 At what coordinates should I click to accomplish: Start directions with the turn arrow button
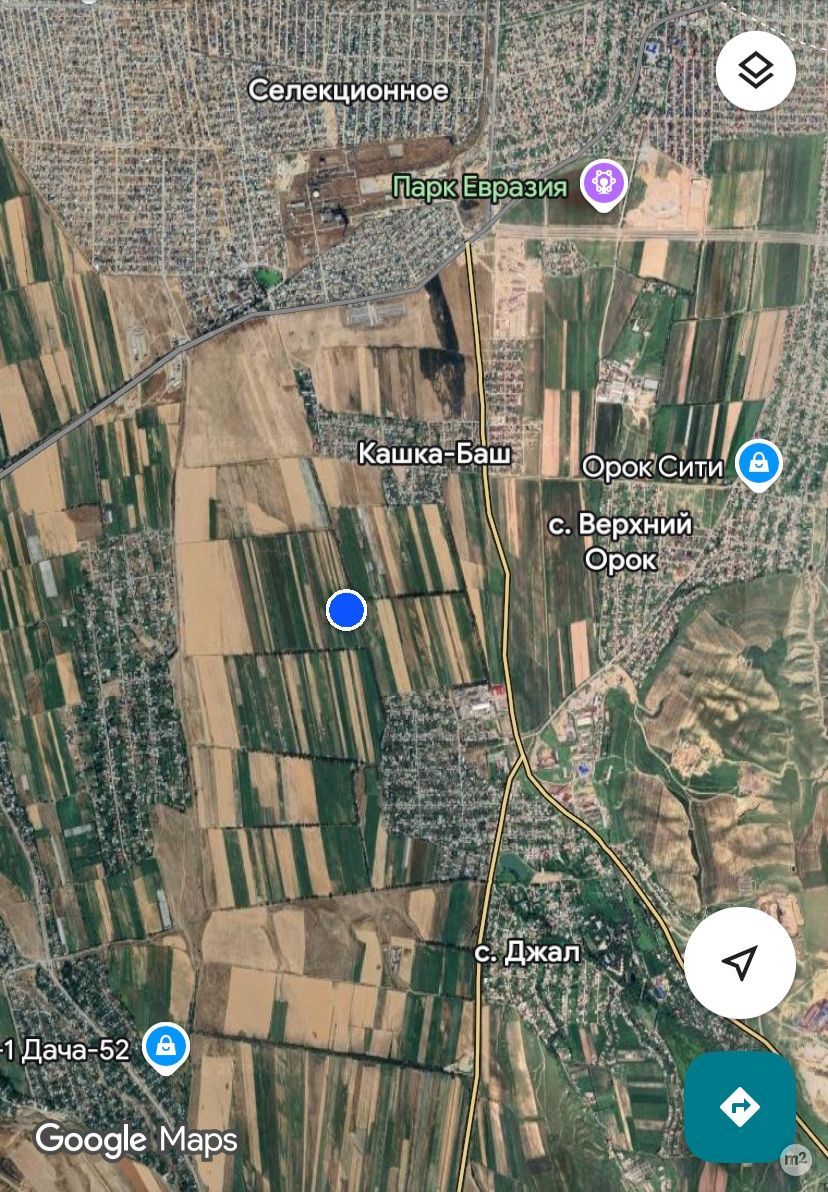pos(739,1106)
